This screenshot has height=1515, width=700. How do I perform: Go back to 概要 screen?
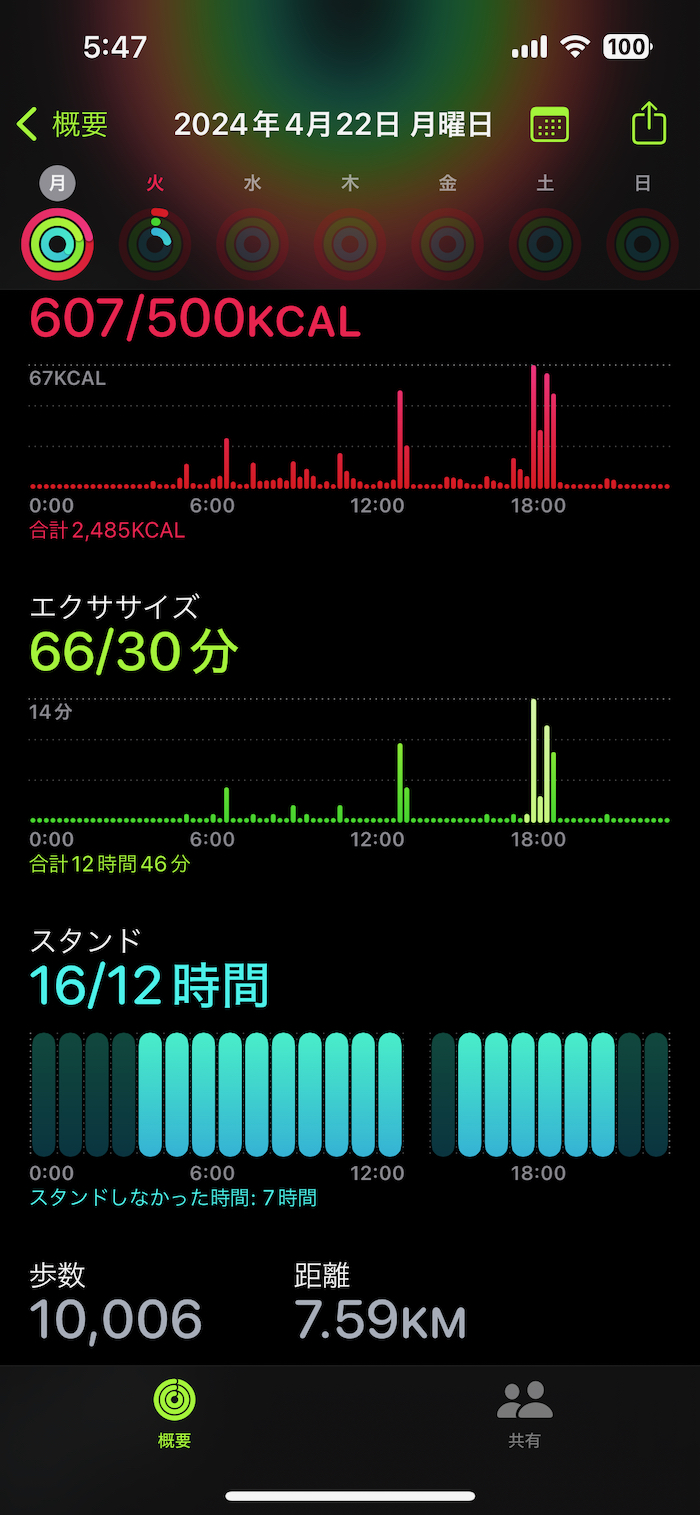pos(62,125)
